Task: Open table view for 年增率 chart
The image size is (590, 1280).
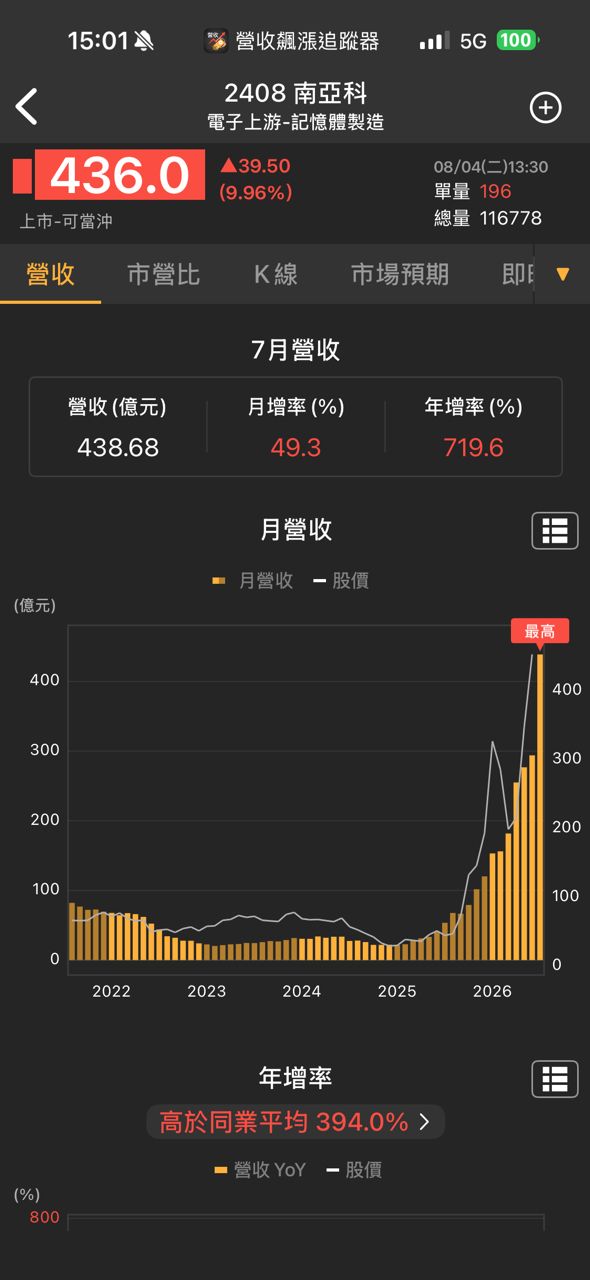Action: 555,1079
